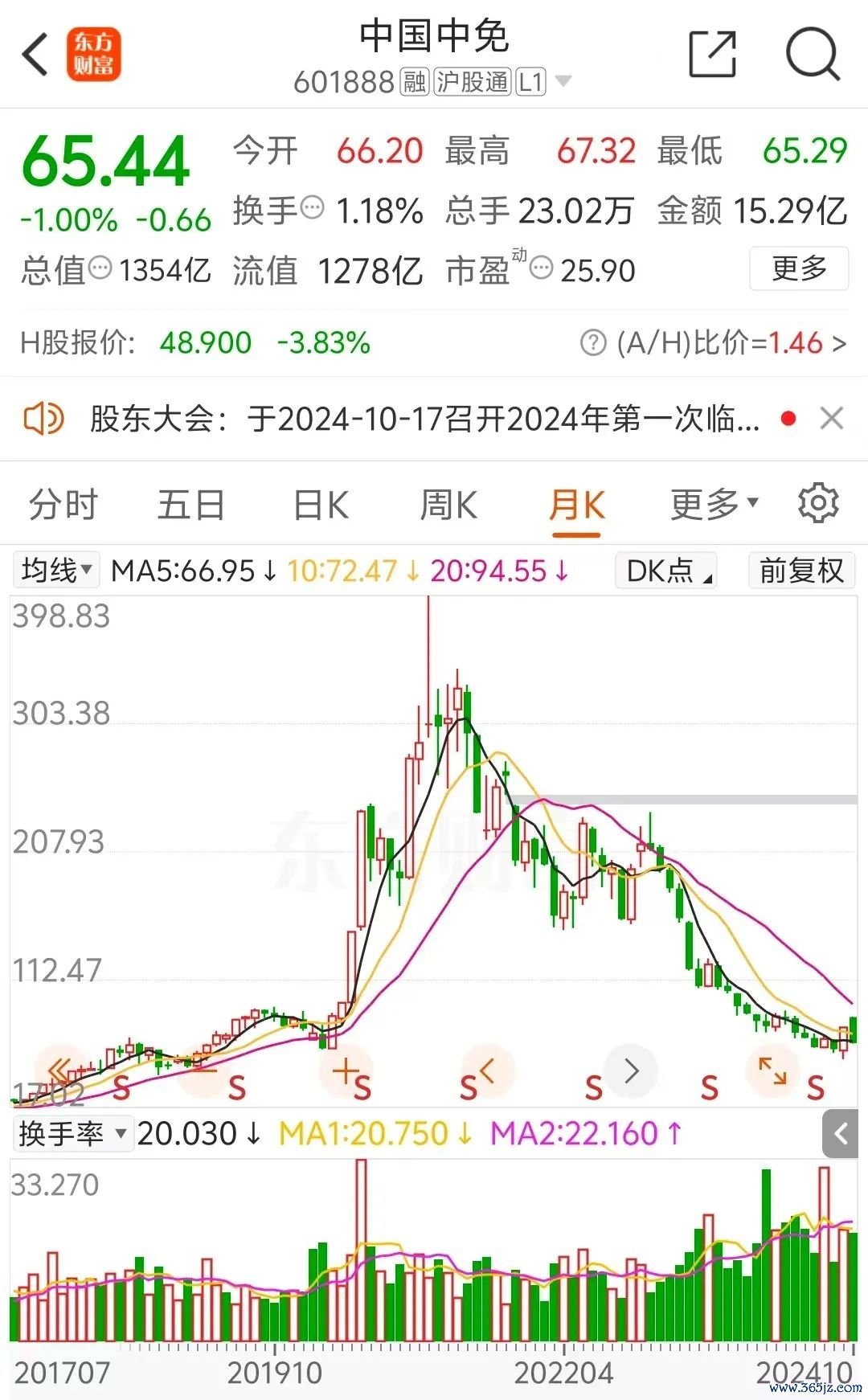Open the 均线 indicator dropdown
The height and width of the screenshot is (1400, 868).
(56, 571)
